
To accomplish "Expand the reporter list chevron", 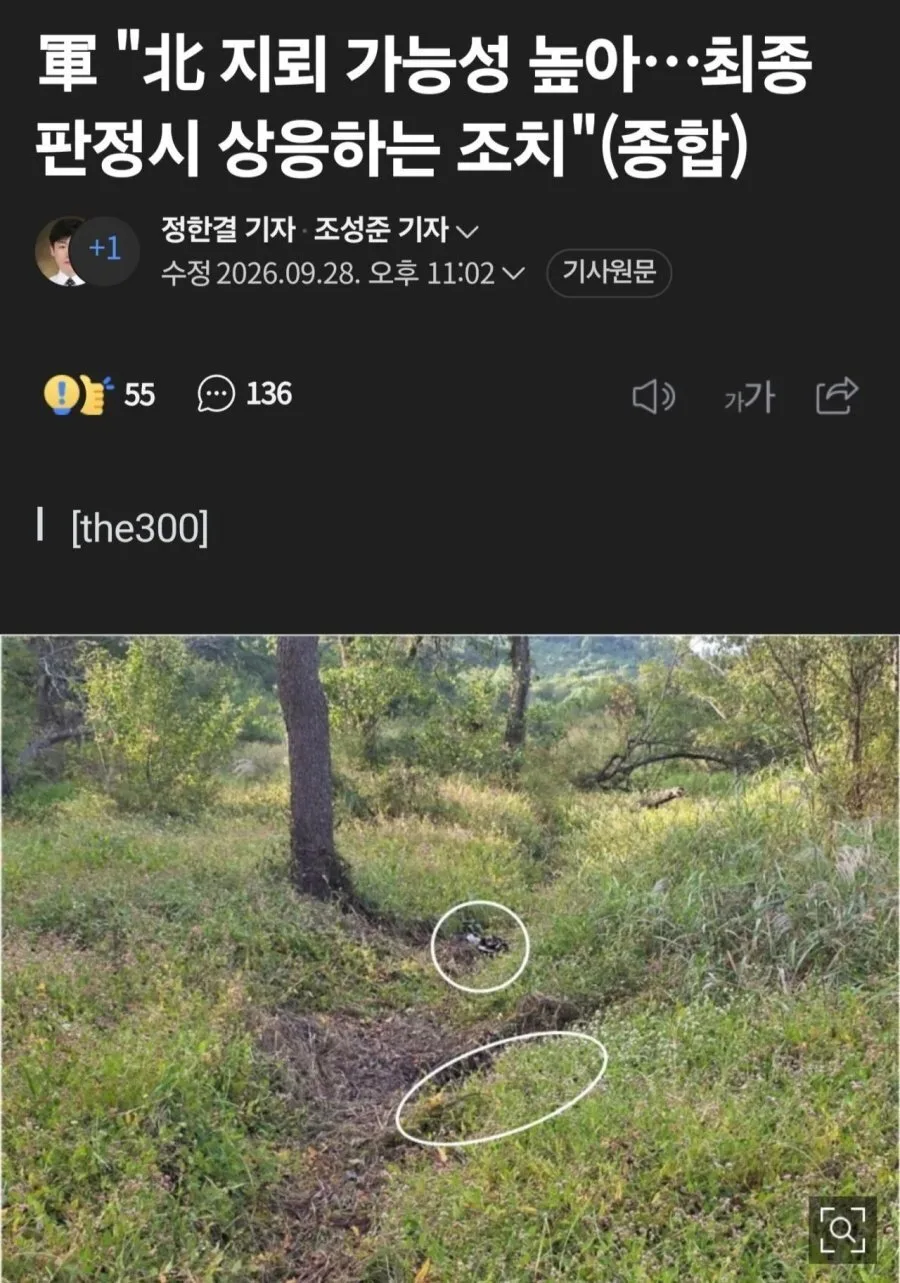I will coord(466,232).
